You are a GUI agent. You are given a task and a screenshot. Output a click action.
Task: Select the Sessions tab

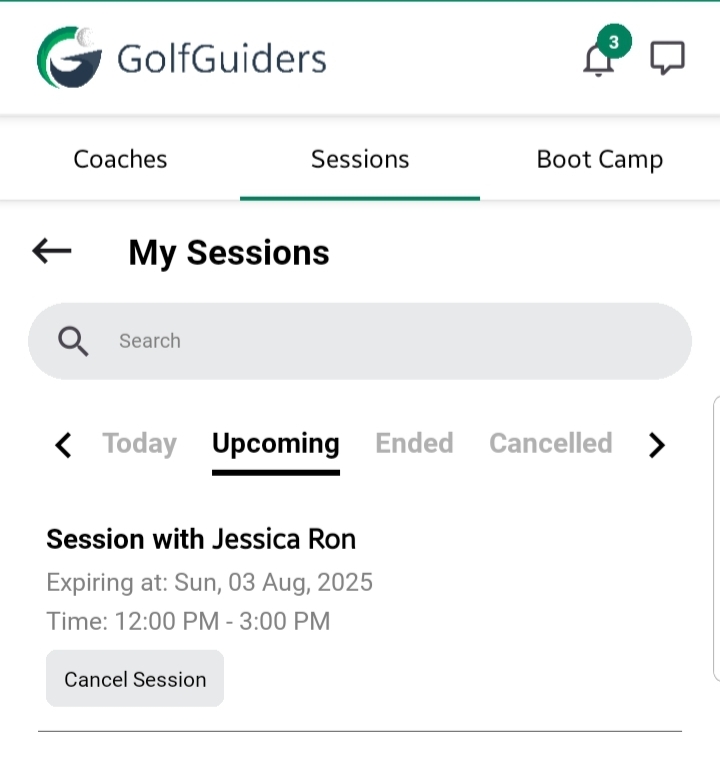pyautogui.click(x=360, y=159)
